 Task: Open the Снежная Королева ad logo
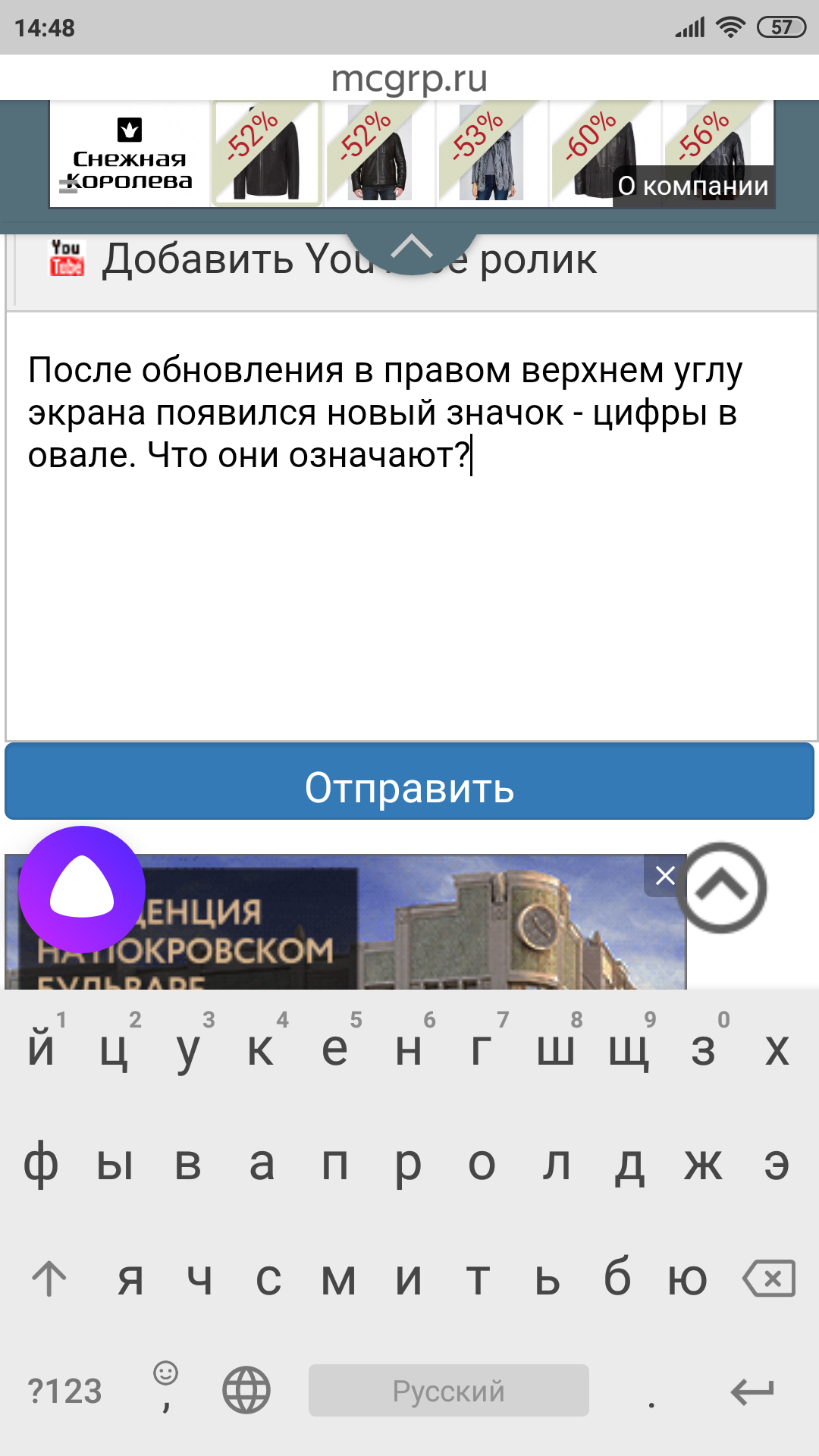(x=130, y=154)
